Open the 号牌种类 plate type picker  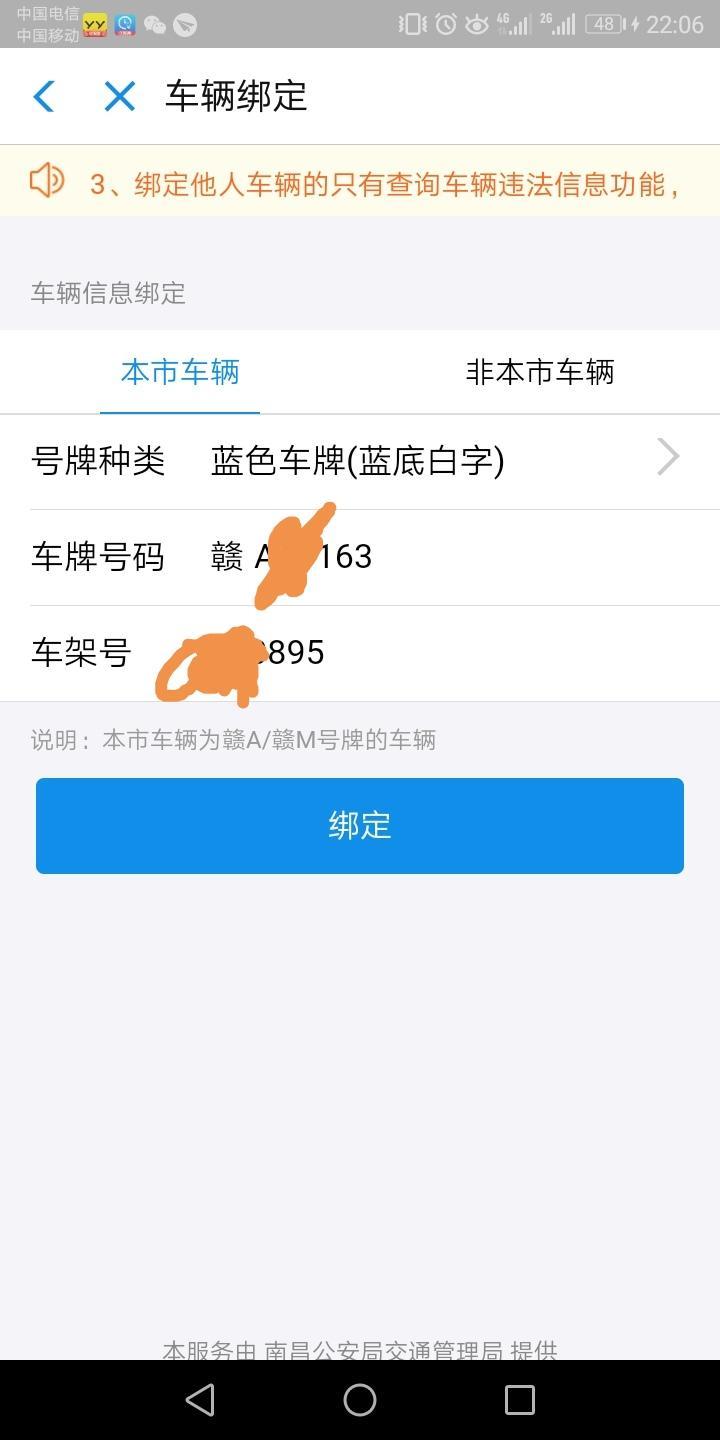[360, 461]
